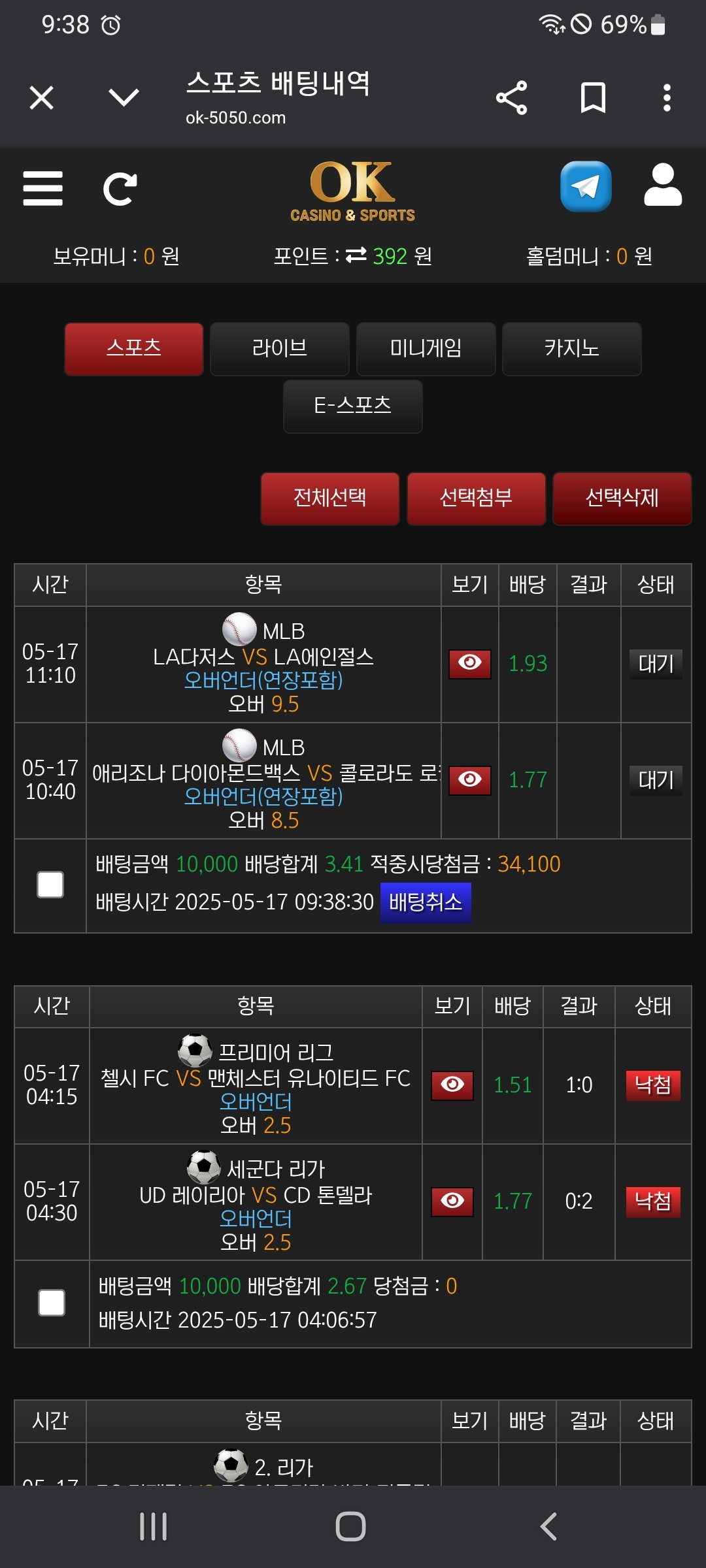Image resolution: width=706 pixels, height=1568 pixels.
Task: Switch to the E-스포츠 tab
Action: 352,406
